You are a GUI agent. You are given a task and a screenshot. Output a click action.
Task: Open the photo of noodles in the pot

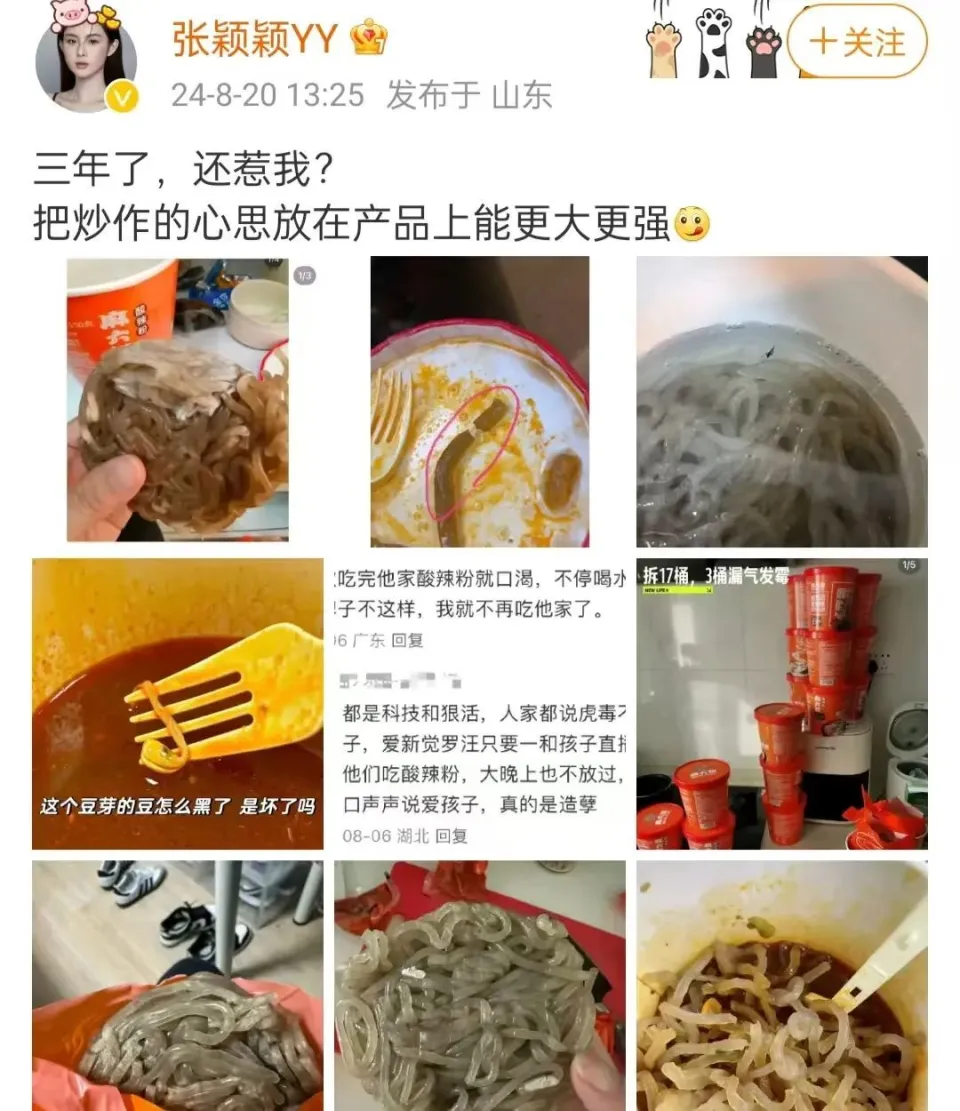coord(782,400)
